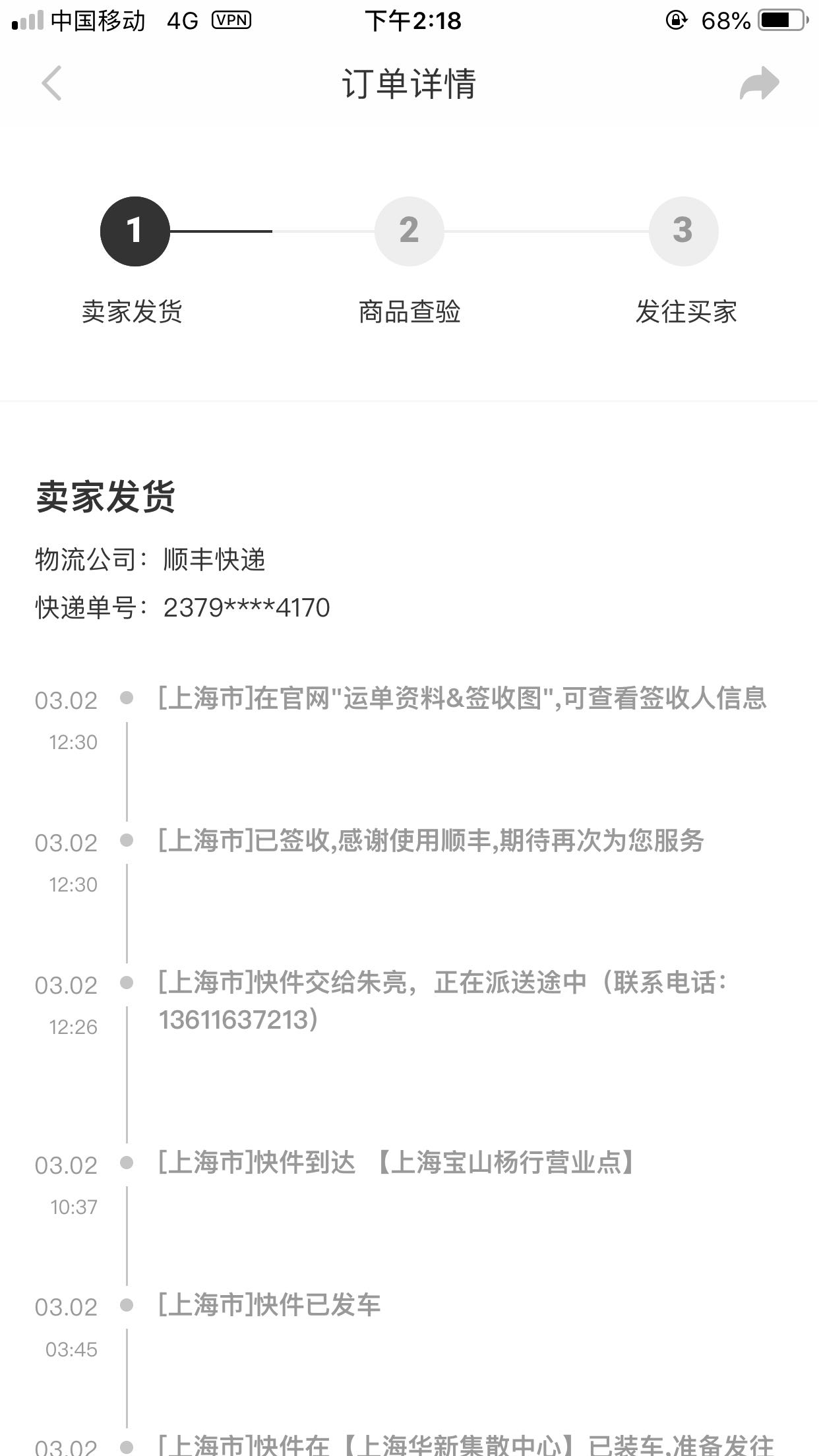The height and width of the screenshot is (1456, 819).
Task: Share this order via the arrow icon
Action: click(x=759, y=83)
